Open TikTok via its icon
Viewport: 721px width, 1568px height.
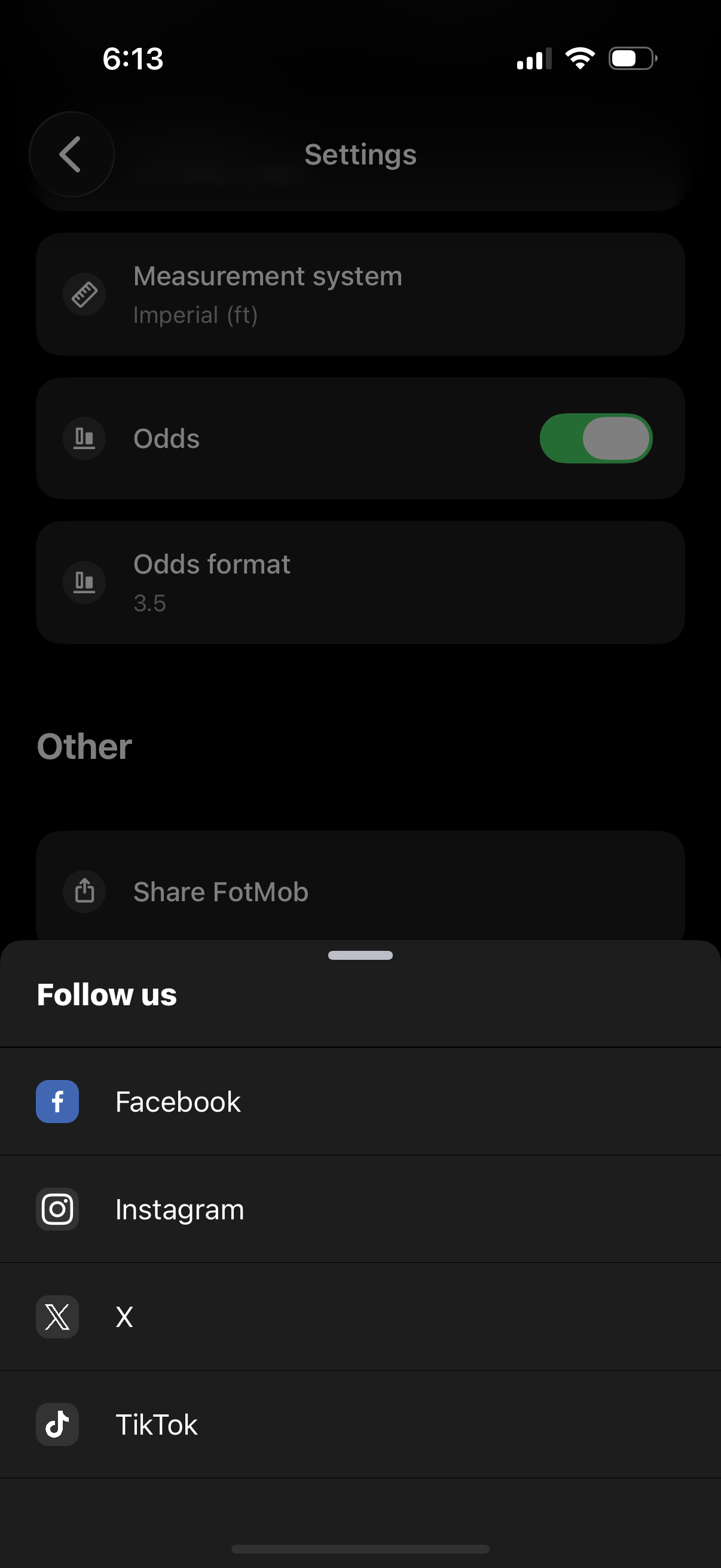coord(57,1424)
